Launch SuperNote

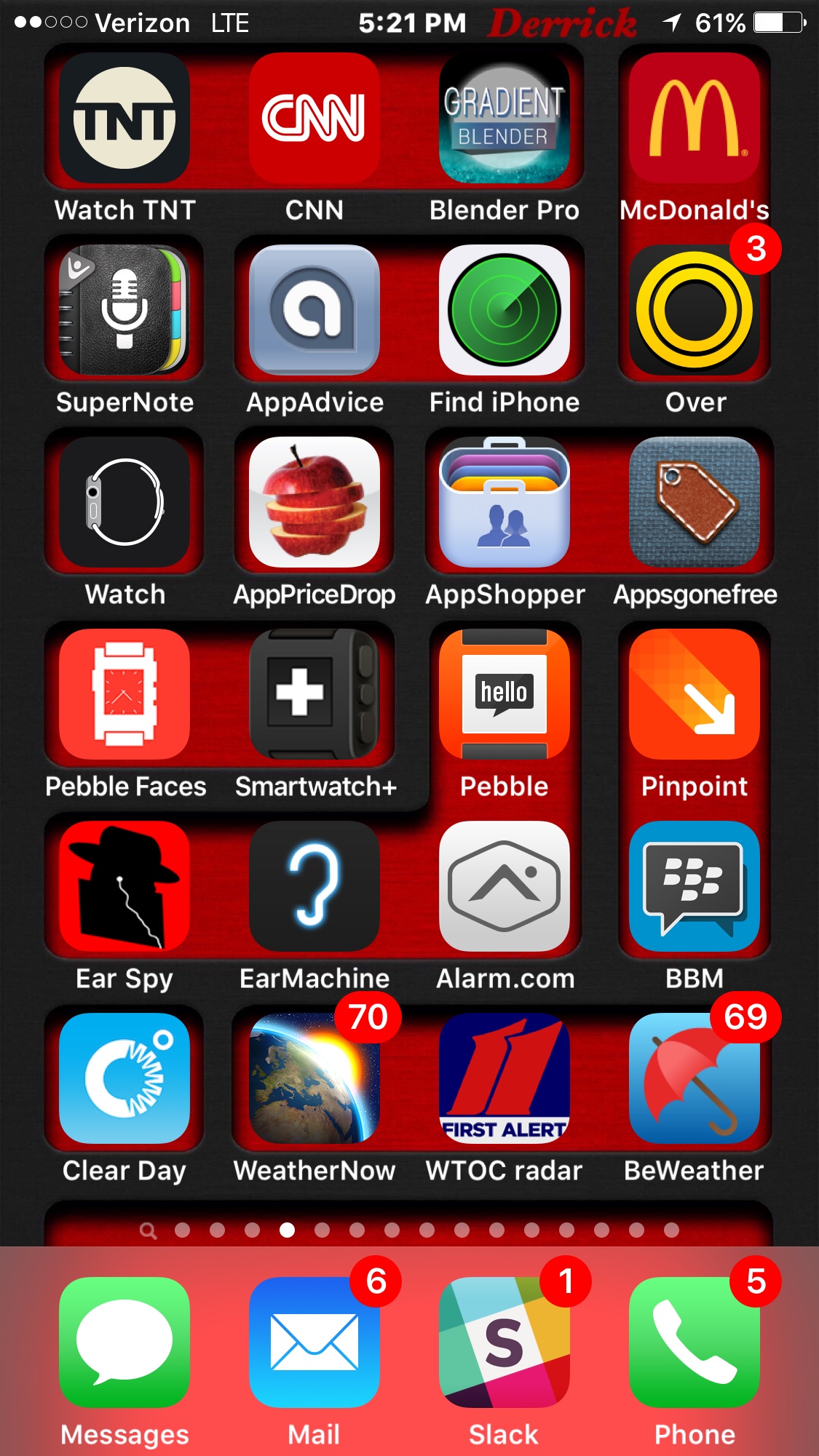[x=124, y=310]
